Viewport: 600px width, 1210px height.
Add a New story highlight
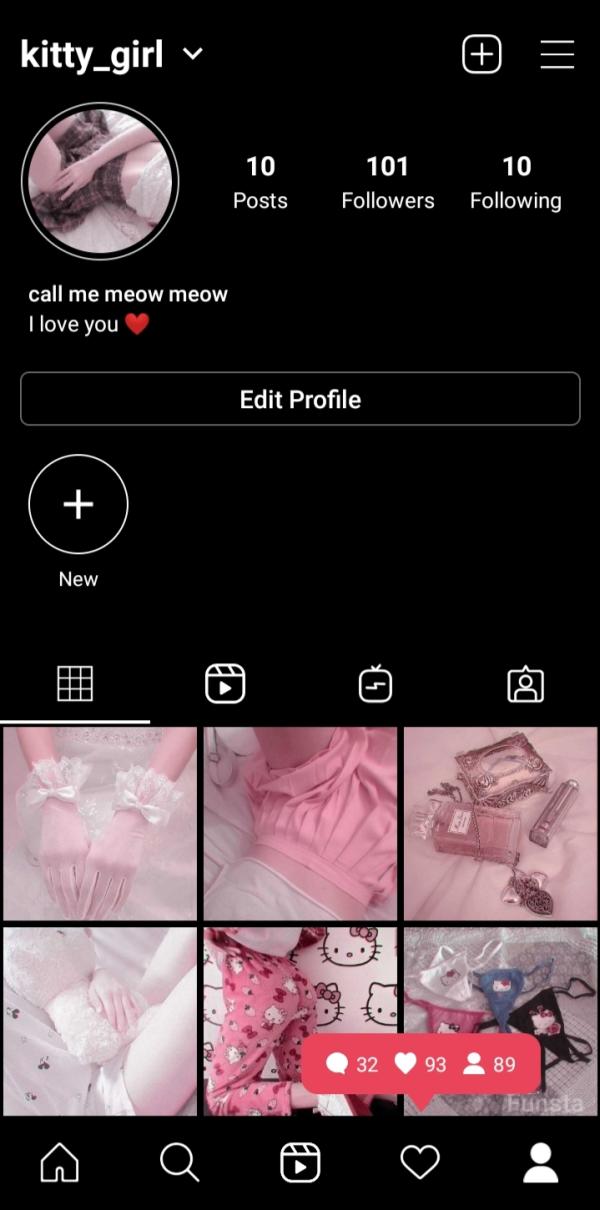78,505
